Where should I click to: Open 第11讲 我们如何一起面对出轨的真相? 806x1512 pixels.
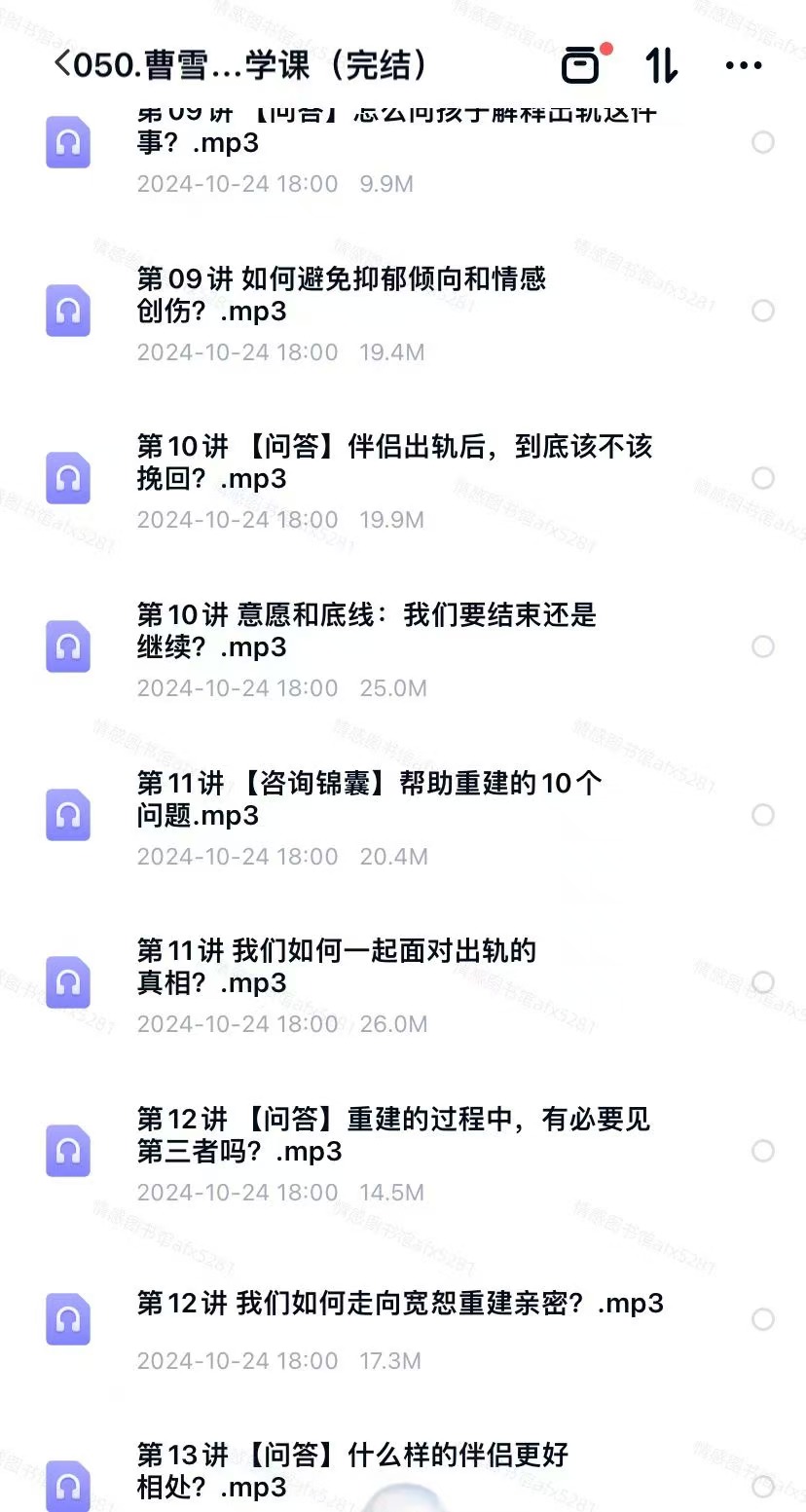(403, 983)
